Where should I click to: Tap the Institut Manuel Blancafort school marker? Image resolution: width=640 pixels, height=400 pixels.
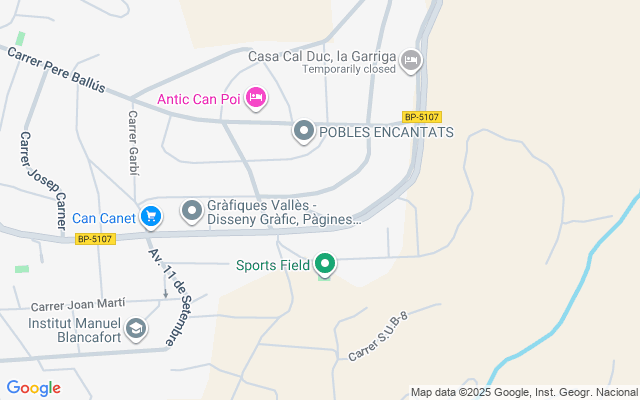[x=135, y=328]
